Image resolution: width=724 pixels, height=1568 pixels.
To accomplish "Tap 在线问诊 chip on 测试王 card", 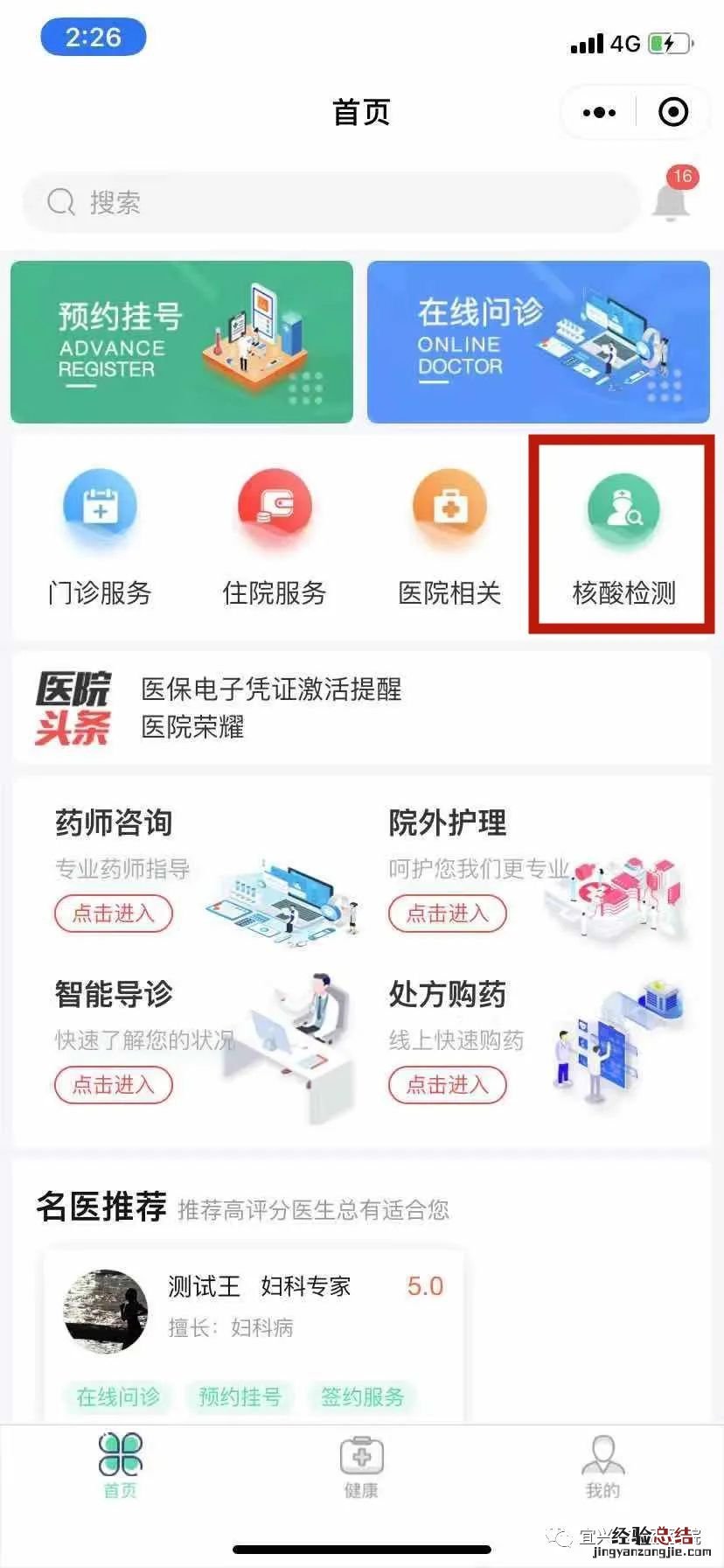I will [118, 1396].
